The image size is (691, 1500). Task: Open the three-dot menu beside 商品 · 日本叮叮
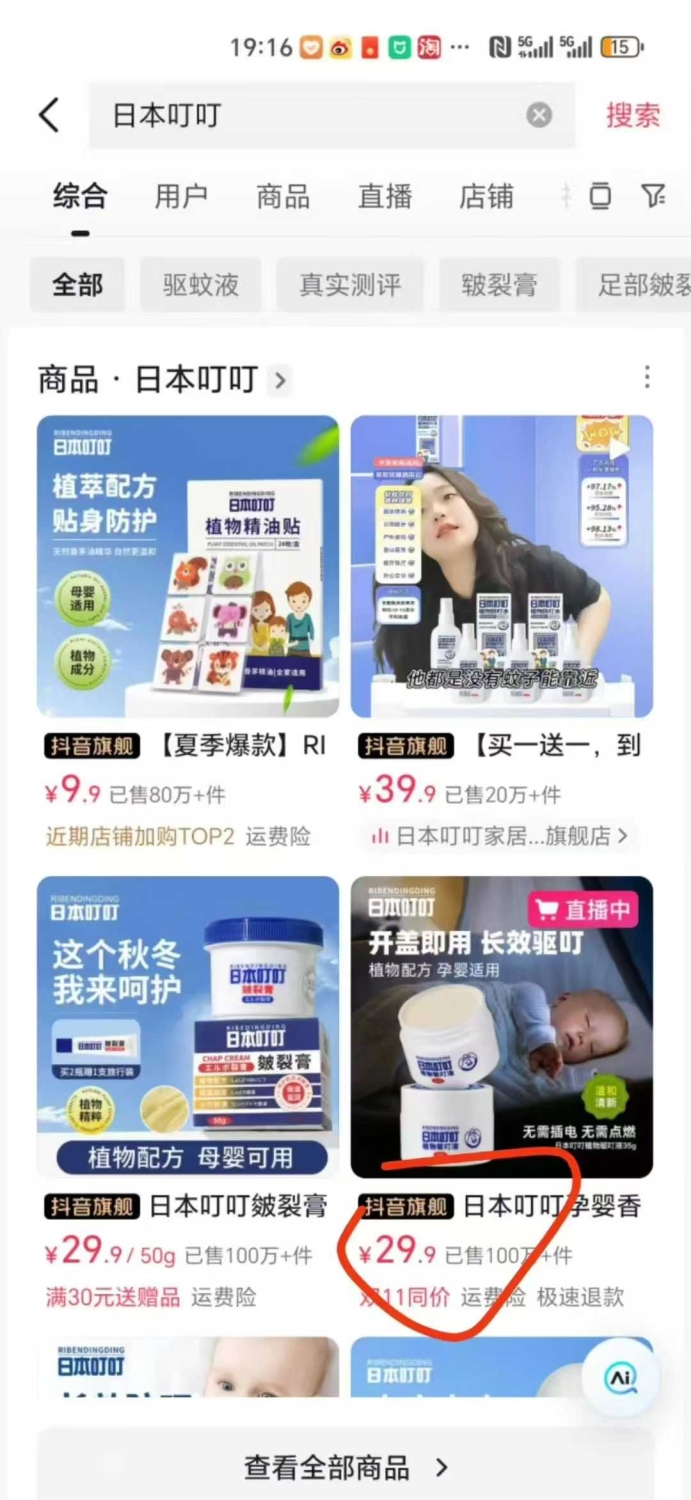[x=647, y=377]
